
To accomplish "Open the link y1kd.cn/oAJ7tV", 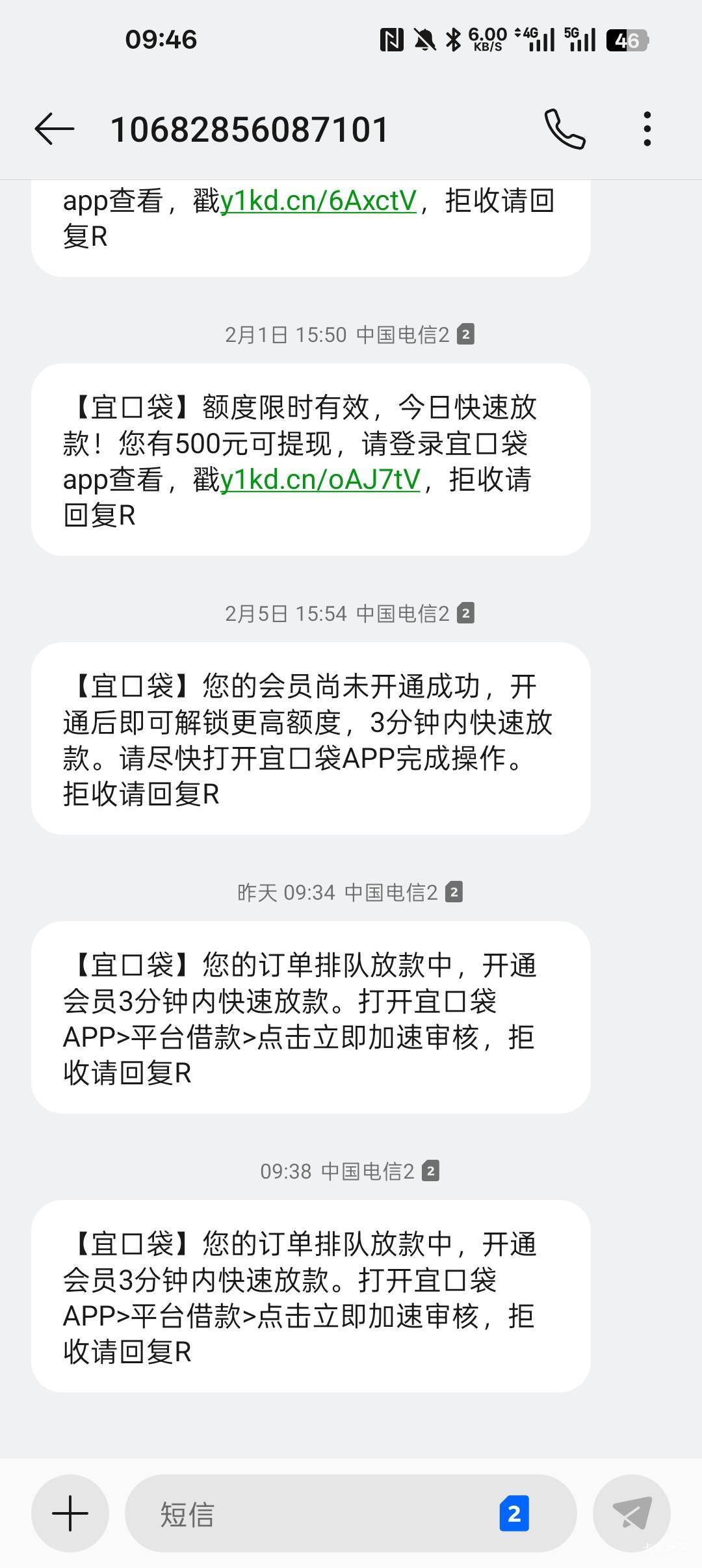I will (320, 480).
